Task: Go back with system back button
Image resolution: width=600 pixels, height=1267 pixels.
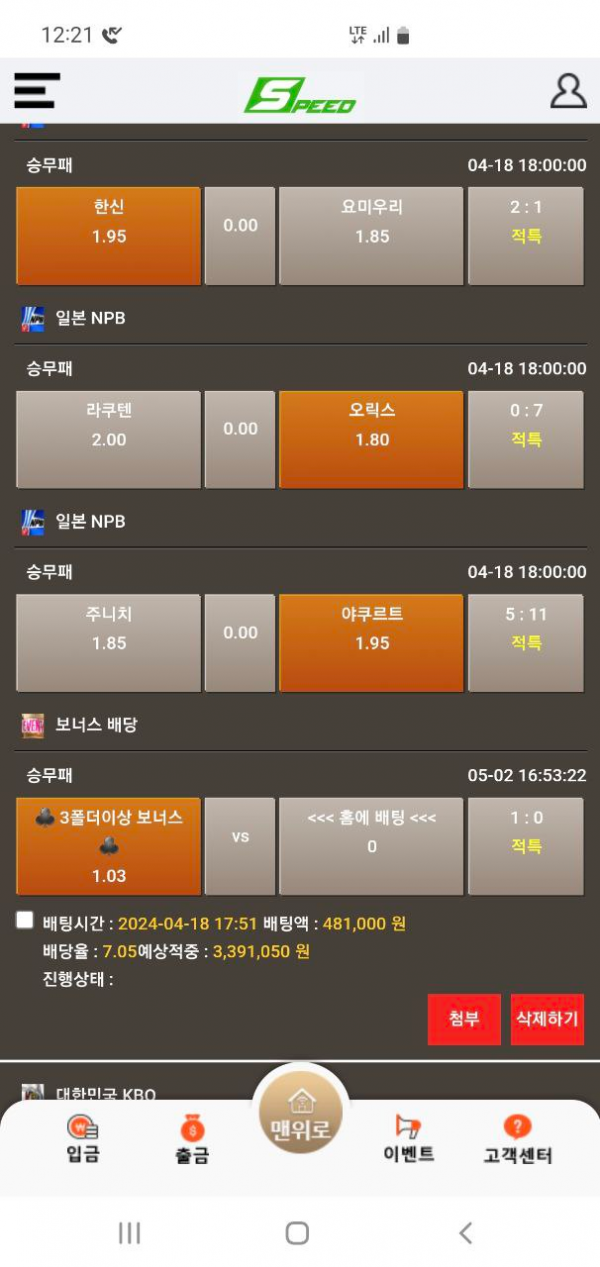Action: point(465,1233)
